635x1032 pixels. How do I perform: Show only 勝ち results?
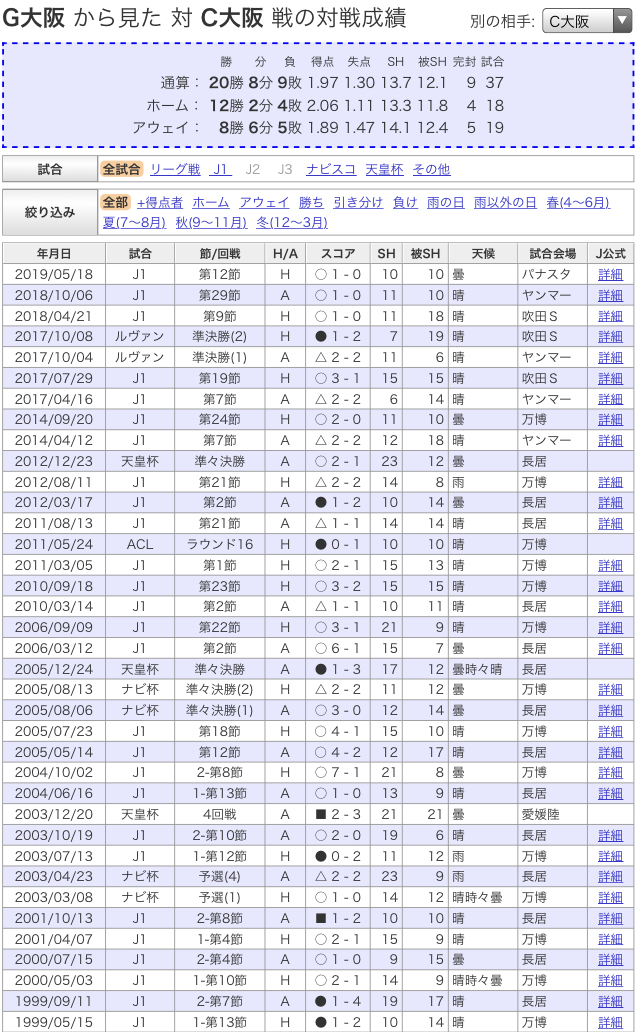tap(311, 202)
